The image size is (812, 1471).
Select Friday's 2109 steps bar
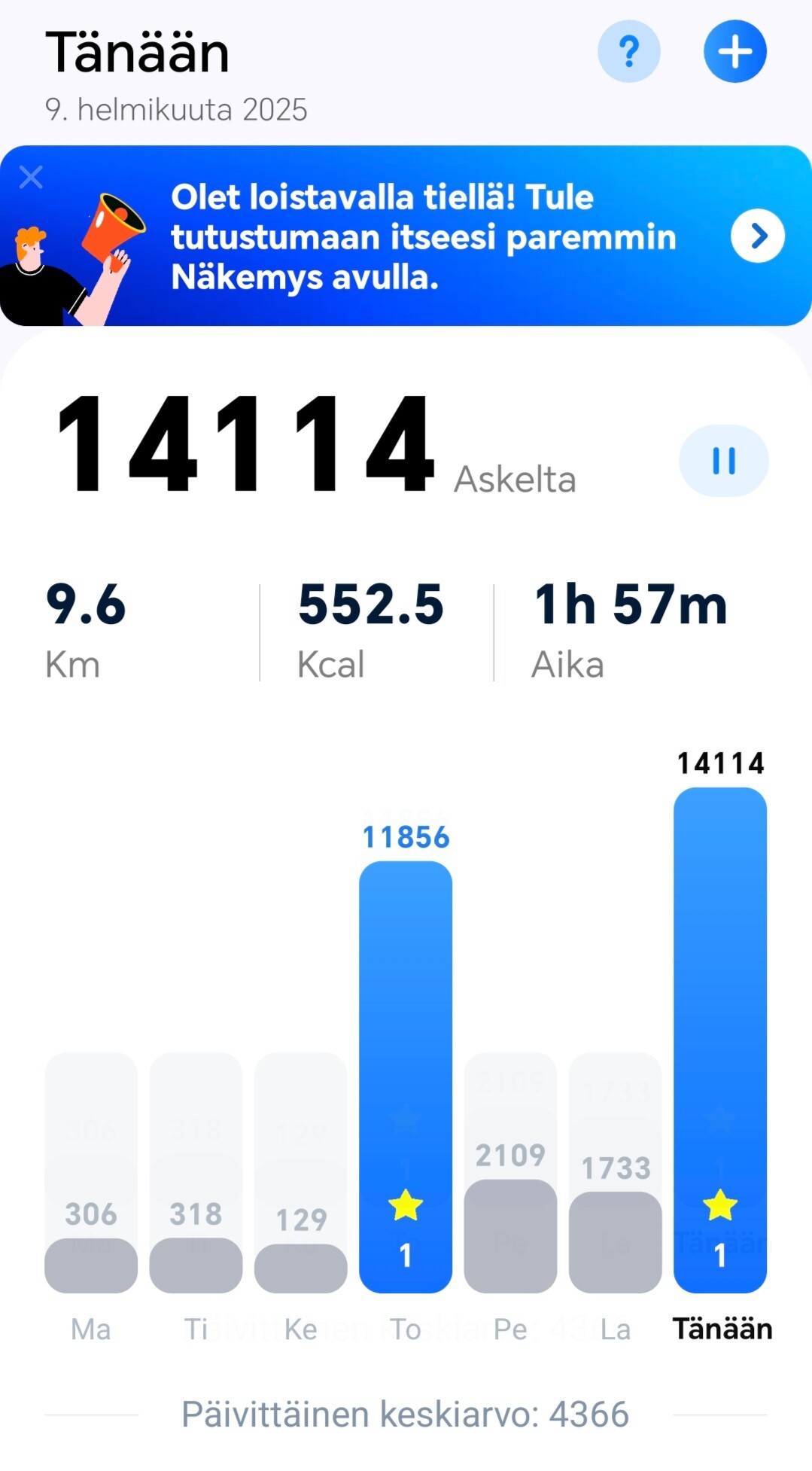(510, 1235)
